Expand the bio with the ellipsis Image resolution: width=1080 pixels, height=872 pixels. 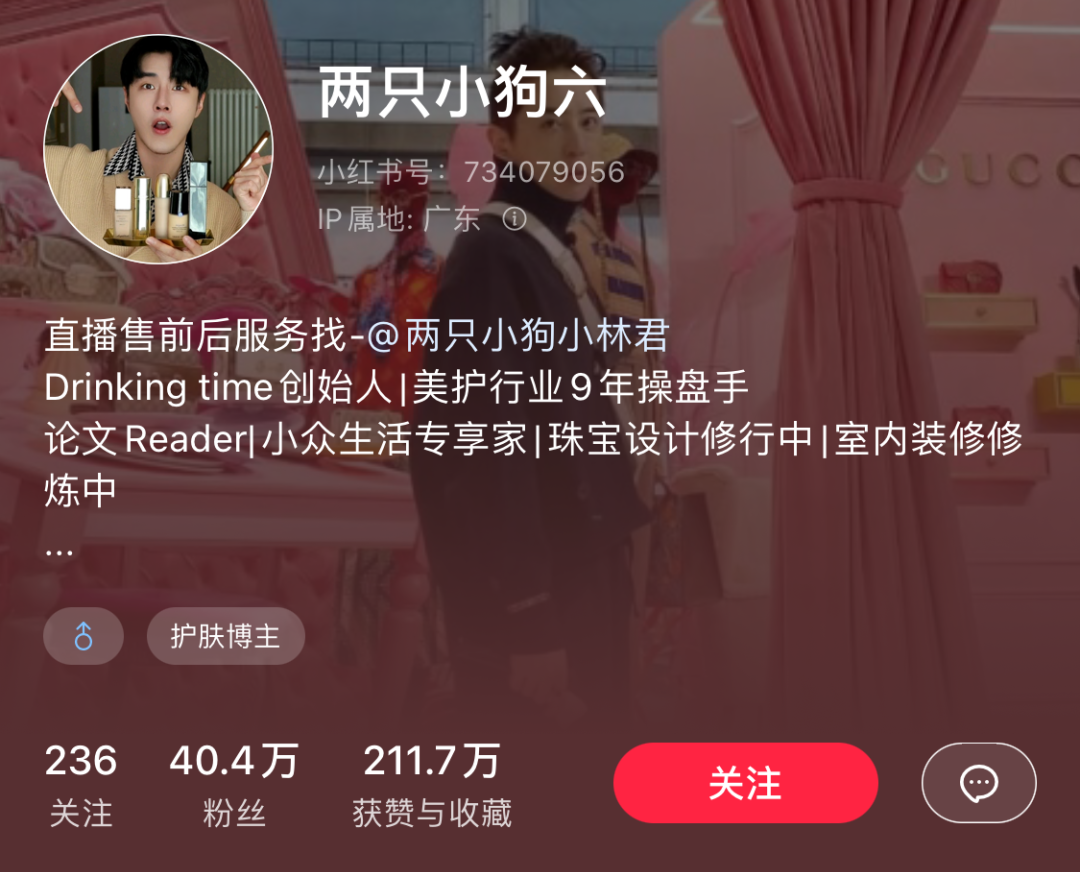[59, 549]
